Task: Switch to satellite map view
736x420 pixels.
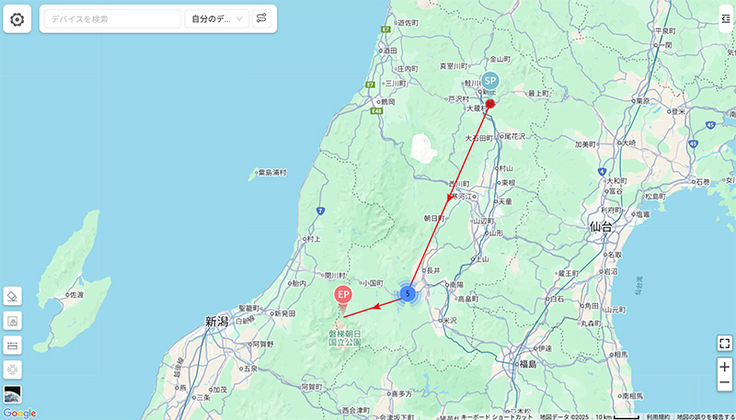Action: coord(13,394)
